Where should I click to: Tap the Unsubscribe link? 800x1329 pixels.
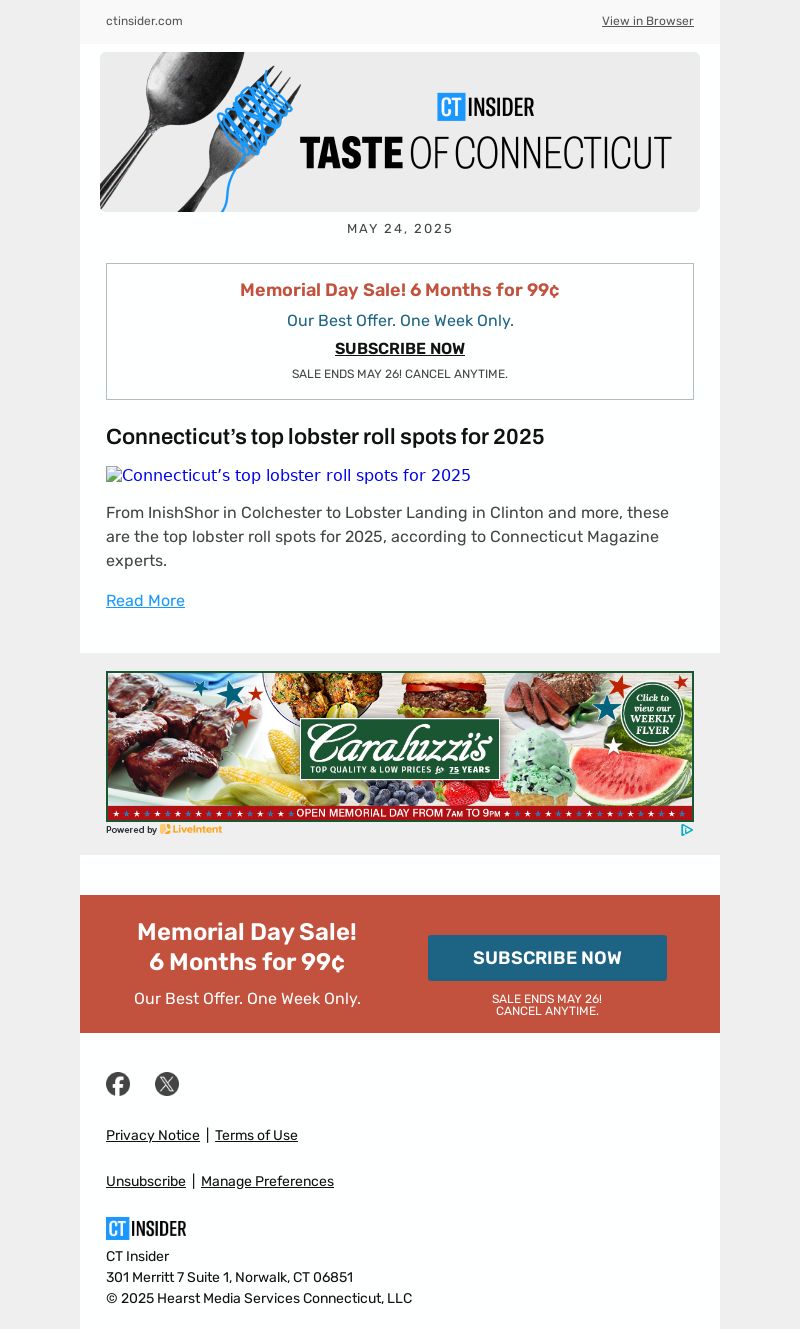click(146, 1182)
